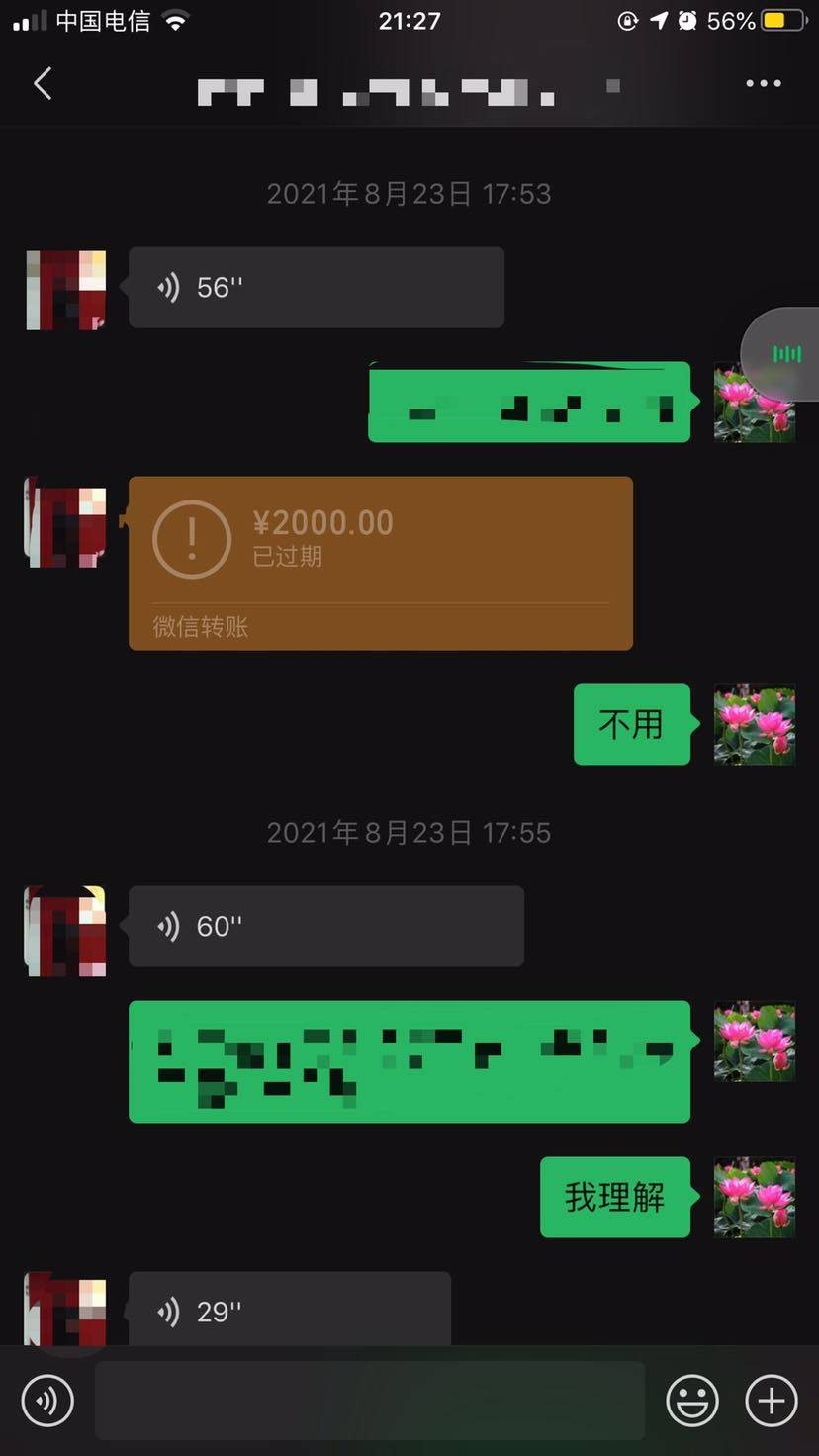Open the expired ¥2000.00 transfer card
The image size is (819, 1456).
pyautogui.click(x=380, y=563)
